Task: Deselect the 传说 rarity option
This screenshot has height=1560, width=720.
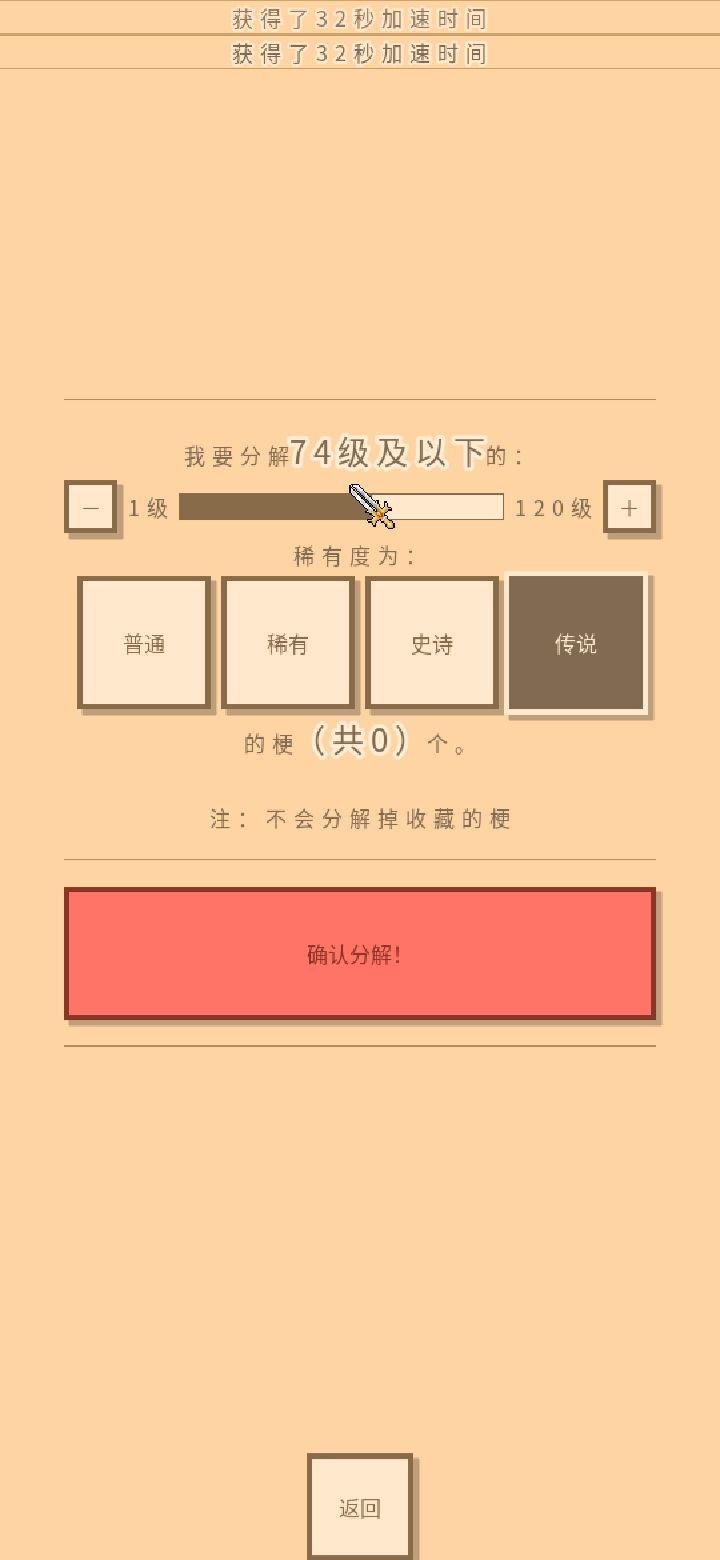Action: (576, 643)
